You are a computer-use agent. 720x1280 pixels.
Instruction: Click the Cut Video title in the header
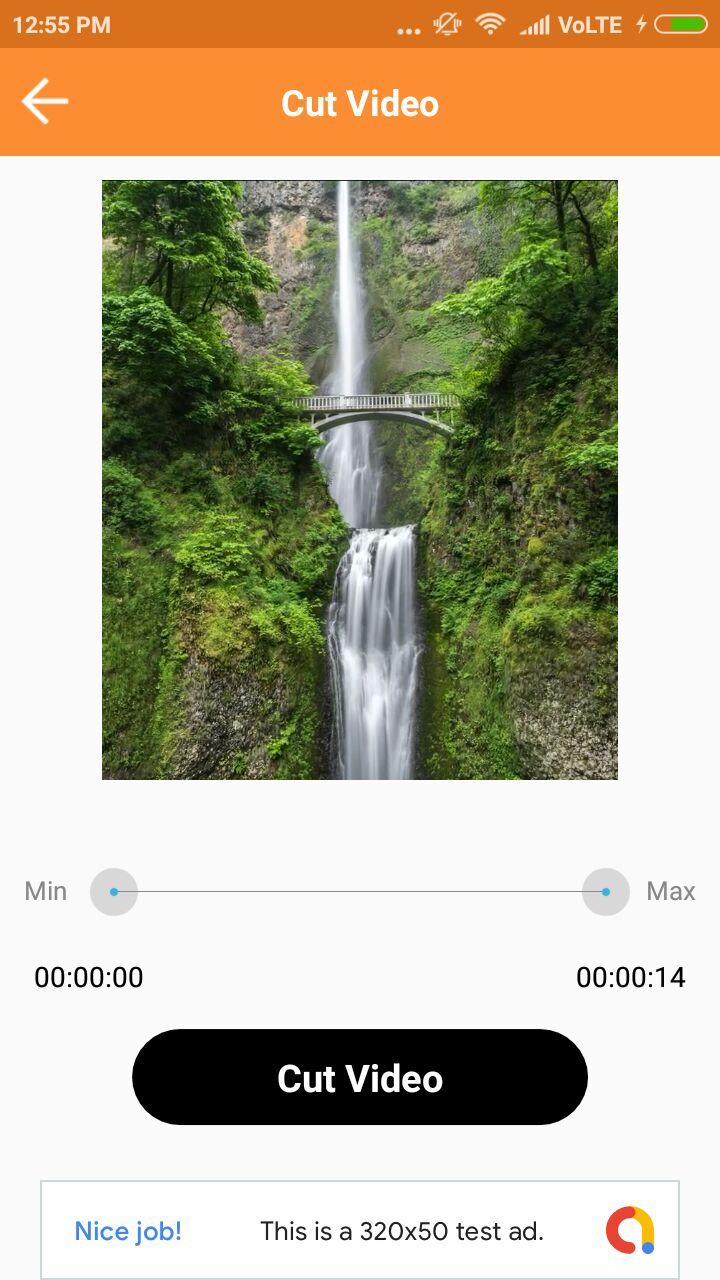pyautogui.click(x=360, y=102)
